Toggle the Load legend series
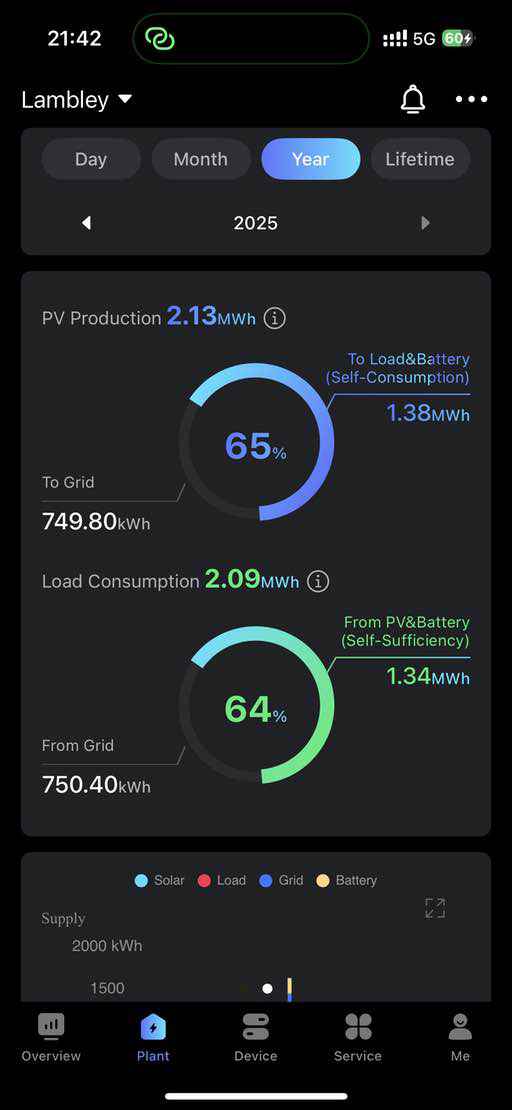The image size is (512, 1110). pyautogui.click(x=222, y=881)
